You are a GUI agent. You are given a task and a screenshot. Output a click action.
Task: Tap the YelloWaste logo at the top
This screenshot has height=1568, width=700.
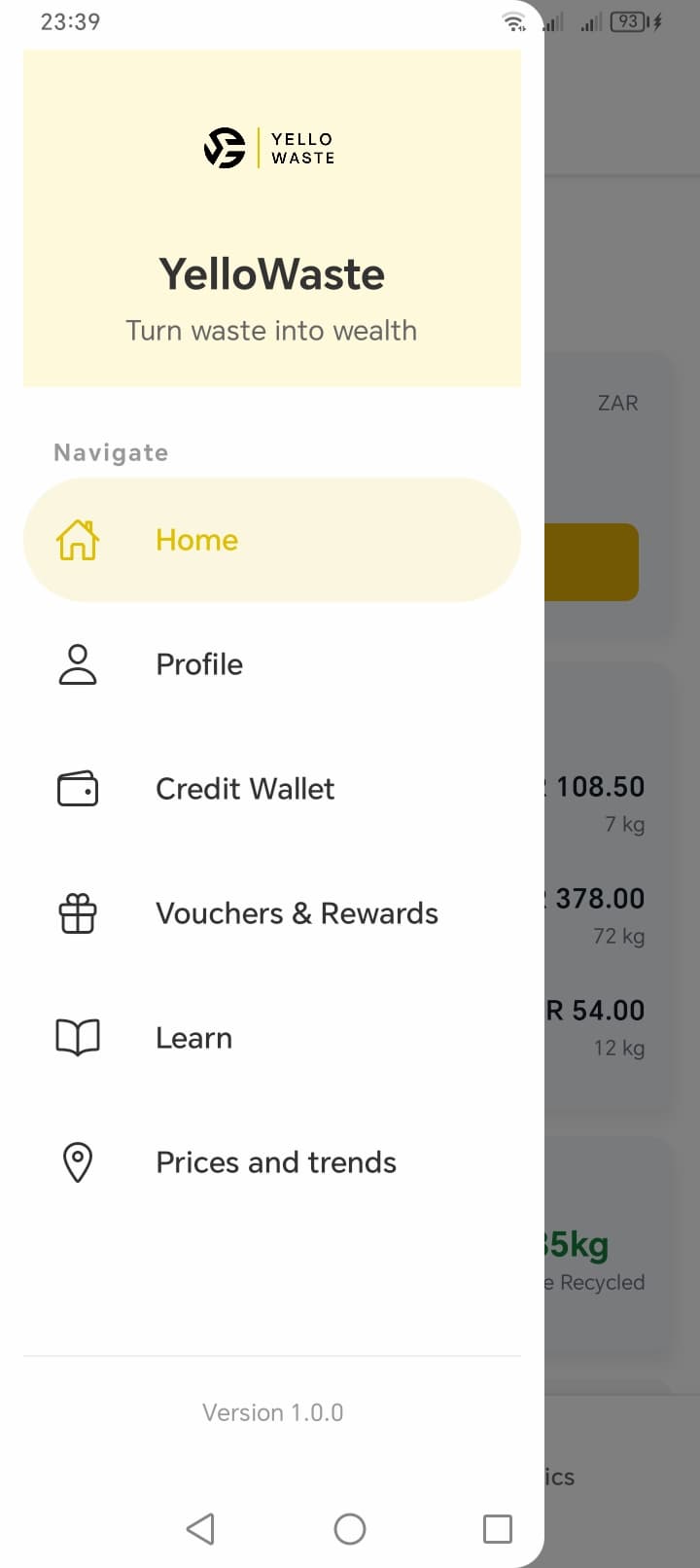270,147
